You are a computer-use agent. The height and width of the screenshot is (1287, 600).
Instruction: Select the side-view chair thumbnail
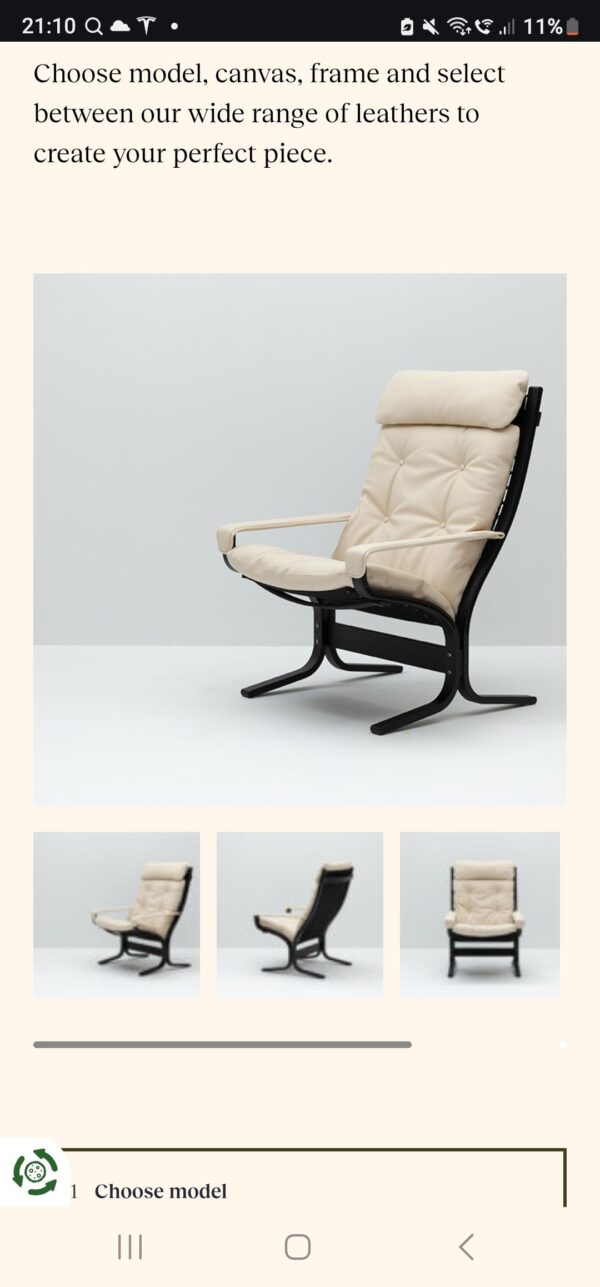116,914
